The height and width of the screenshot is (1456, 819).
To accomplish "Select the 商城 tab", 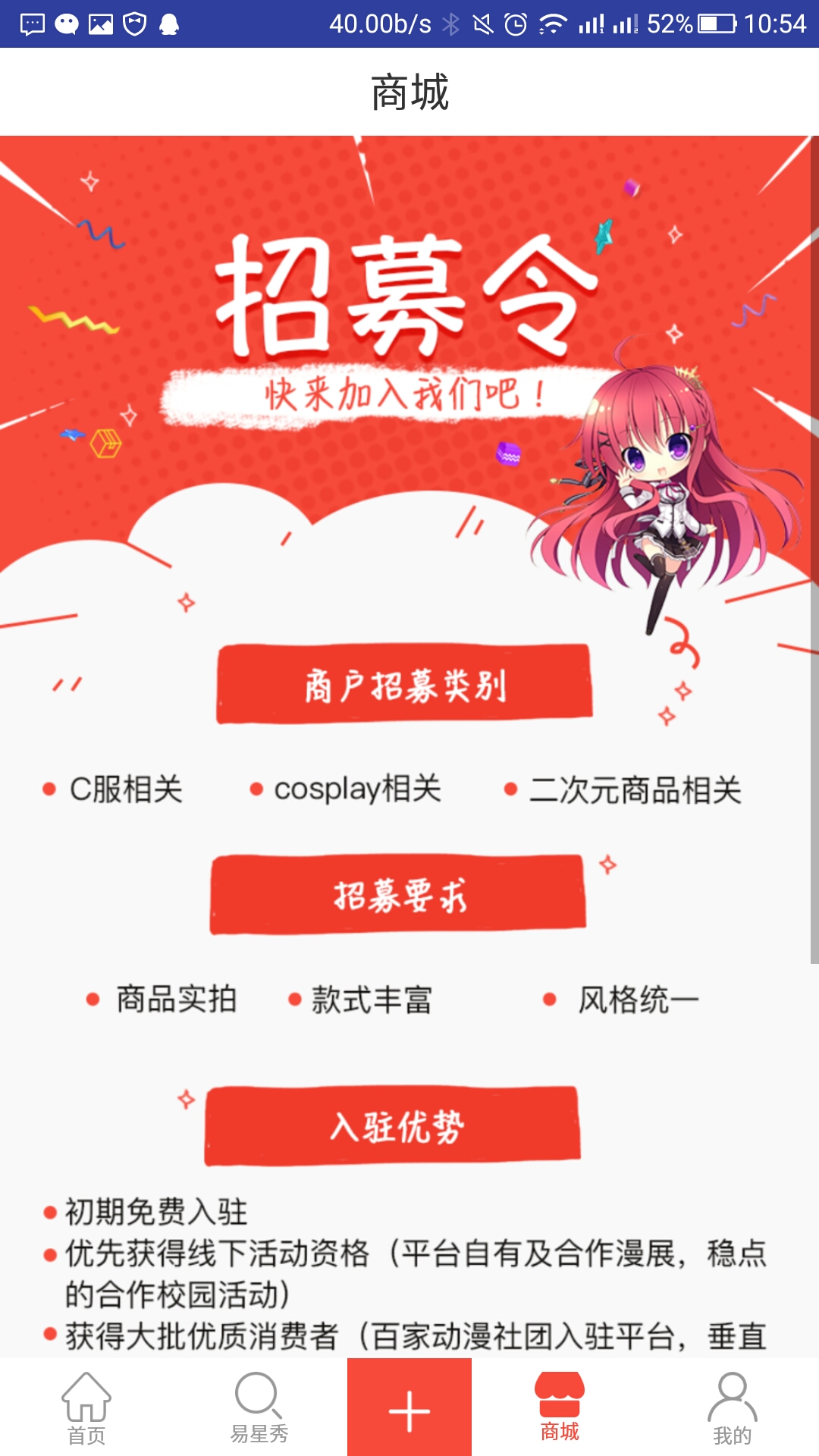I will (560, 1407).
